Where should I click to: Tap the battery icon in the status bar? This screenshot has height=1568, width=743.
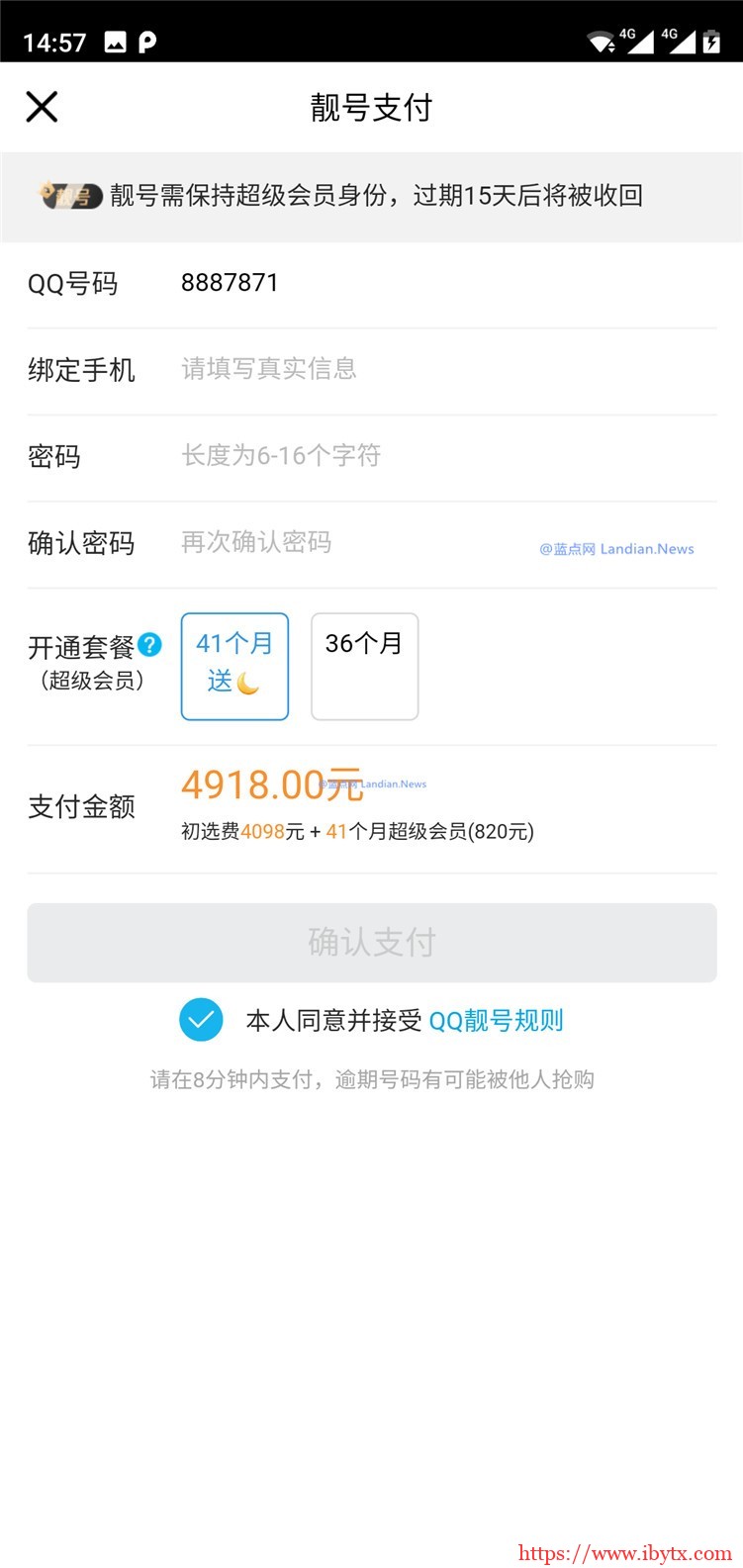pos(711,42)
